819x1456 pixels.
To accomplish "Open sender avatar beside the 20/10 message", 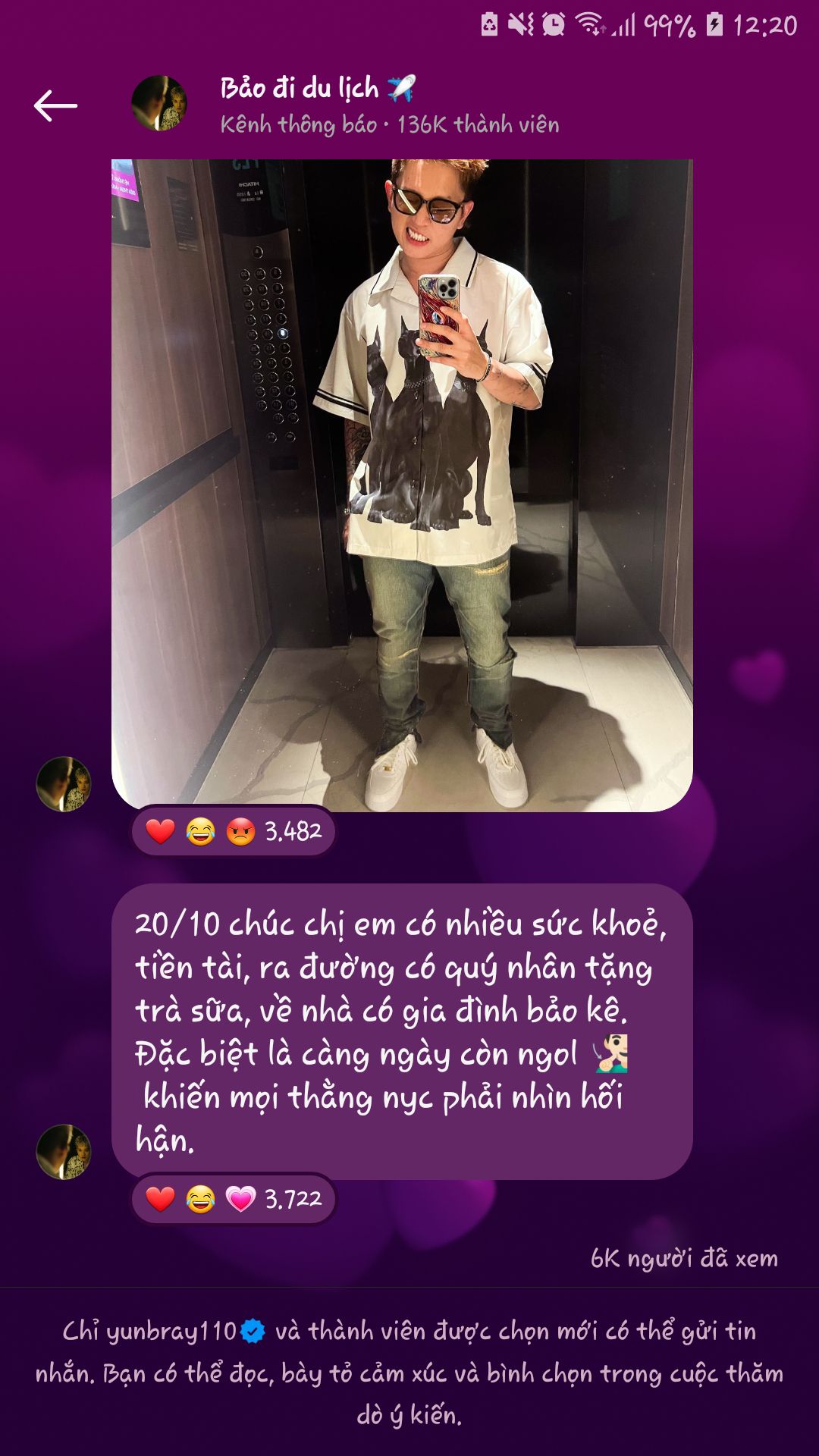I will pos(64,1152).
